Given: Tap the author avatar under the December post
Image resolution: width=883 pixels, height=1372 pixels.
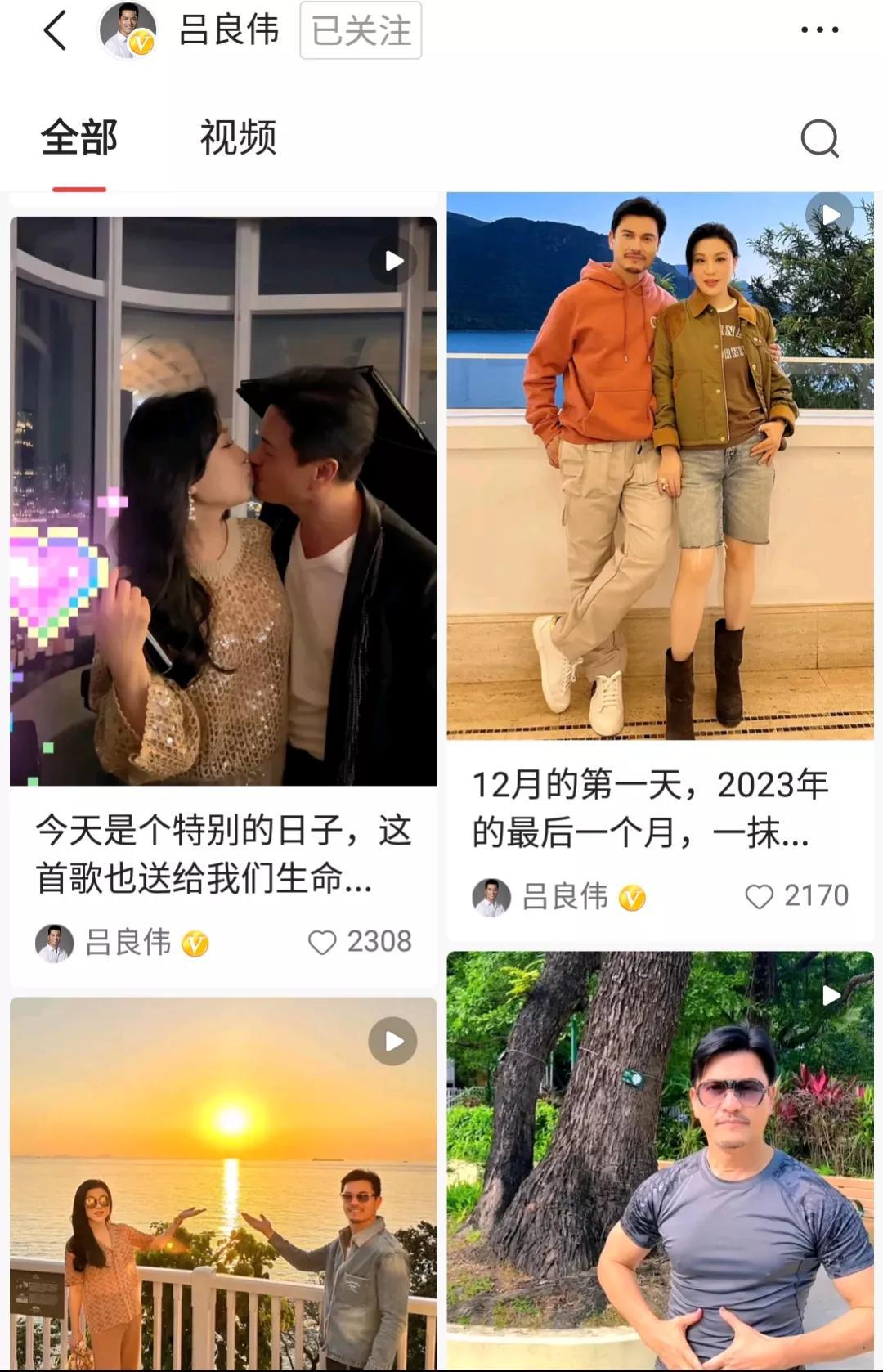Looking at the screenshot, I should (491, 898).
